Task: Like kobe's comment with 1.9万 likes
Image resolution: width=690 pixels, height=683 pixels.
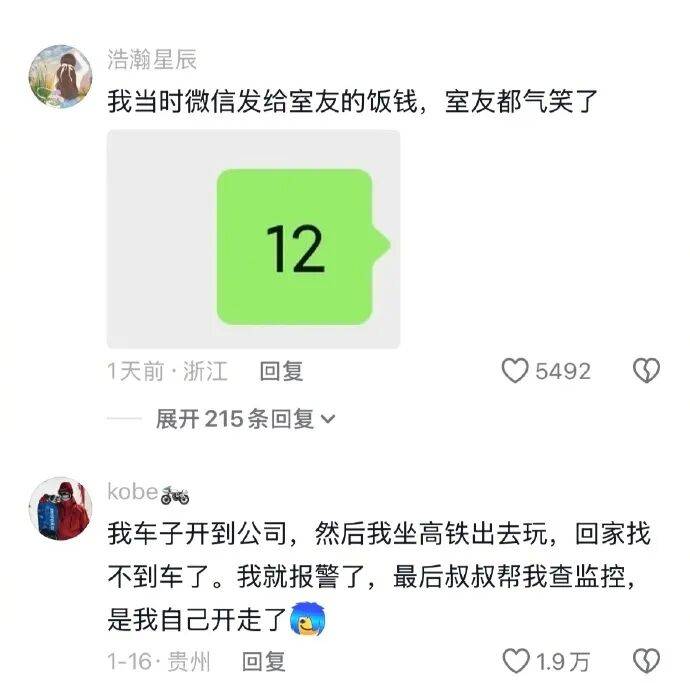Action: [515, 661]
